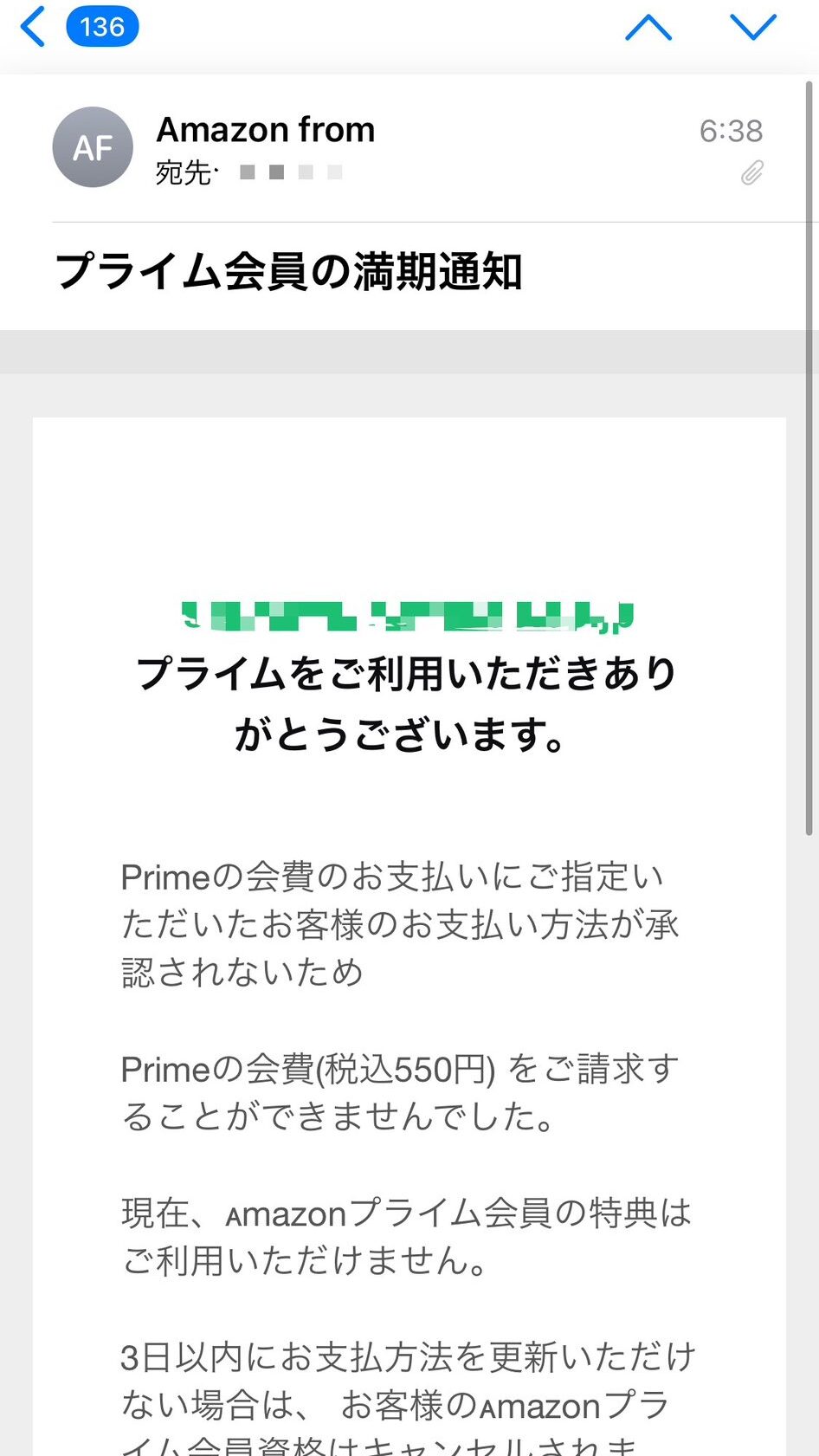Tap the blue navigation arrow at top left
The width and height of the screenshot is (819, 1456).
pyautogui.click(x=32, y=27)
